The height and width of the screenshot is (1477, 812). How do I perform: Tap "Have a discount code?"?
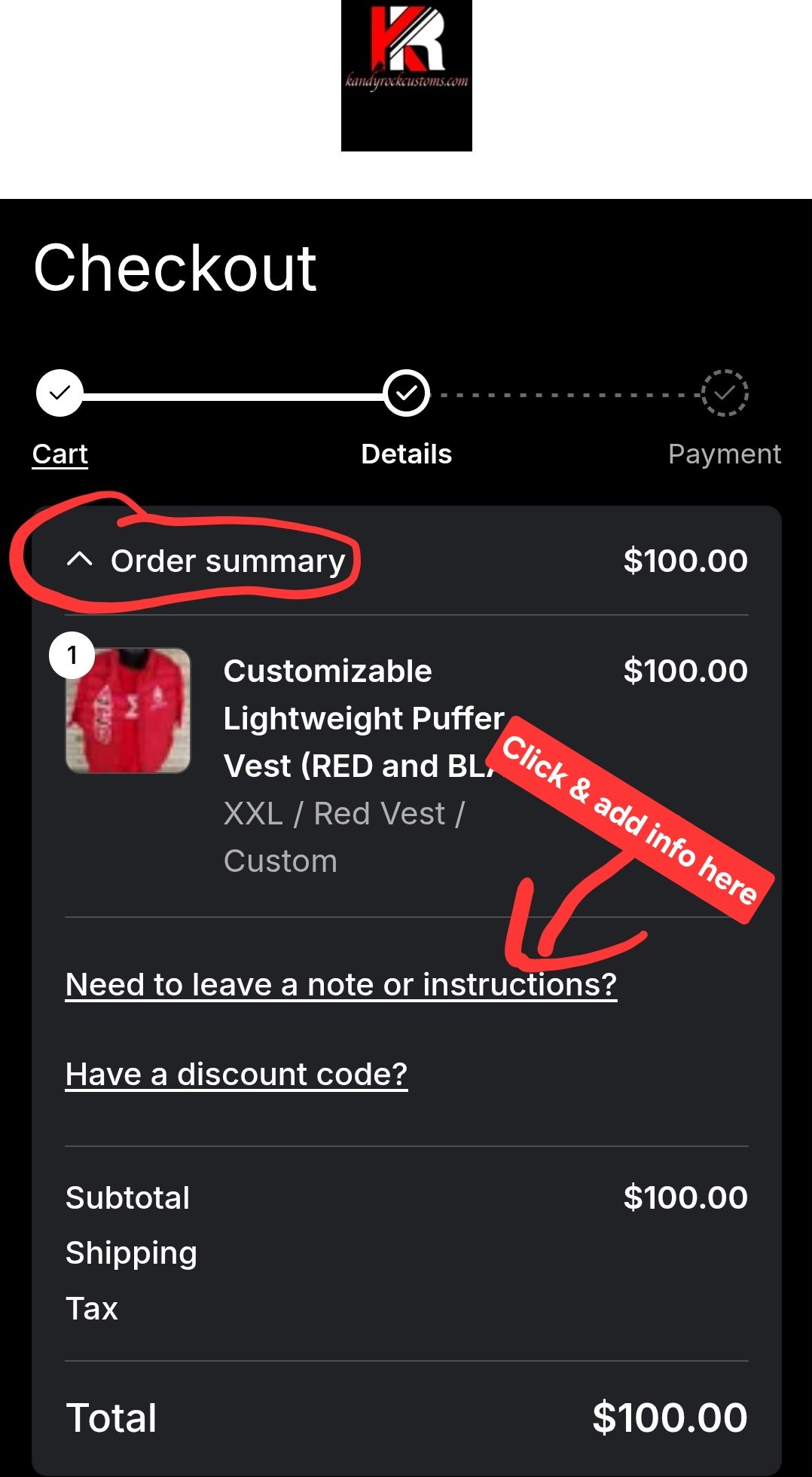tap(236, 1074)
